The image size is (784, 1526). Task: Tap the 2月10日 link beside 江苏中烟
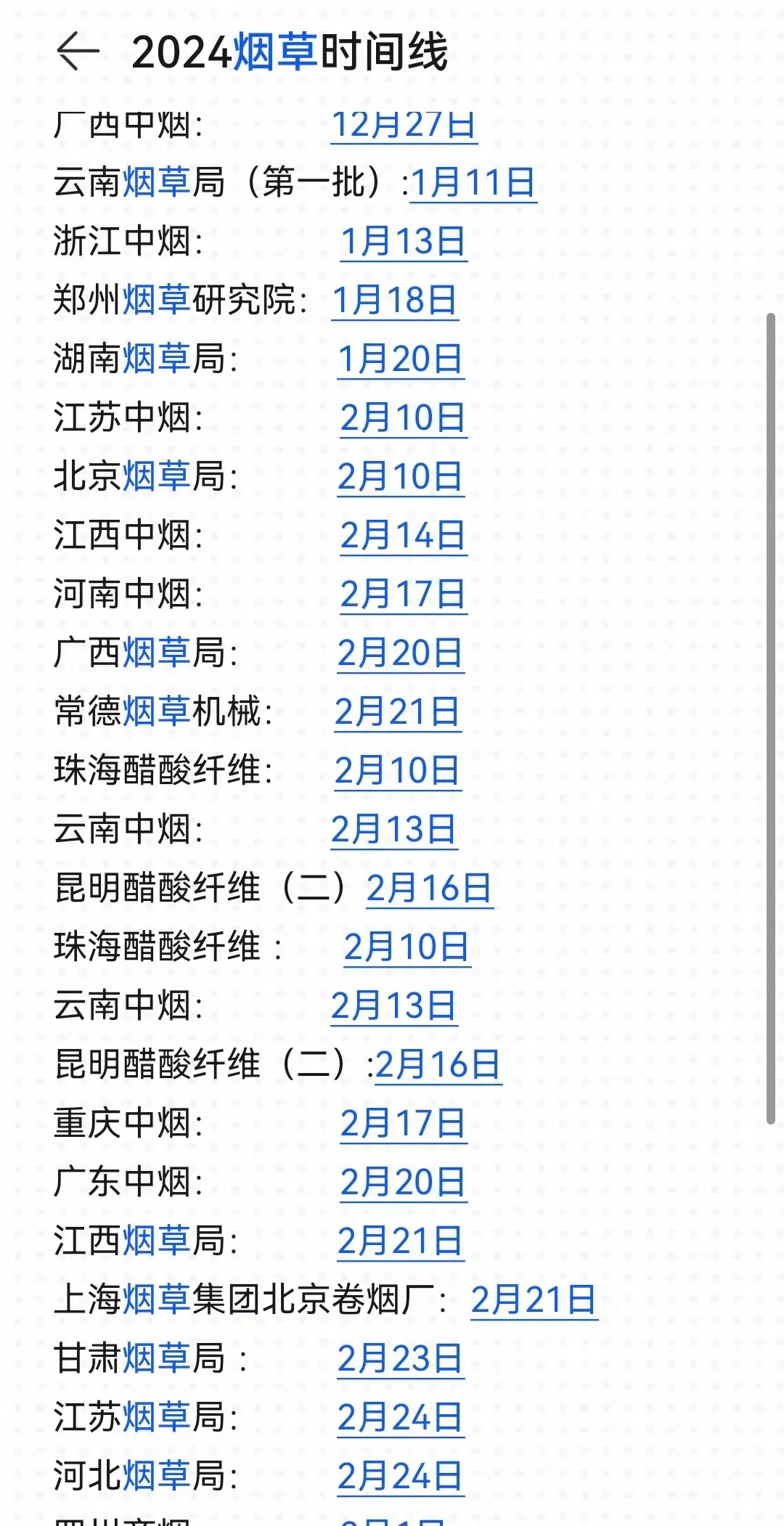[x=404, y=418]
